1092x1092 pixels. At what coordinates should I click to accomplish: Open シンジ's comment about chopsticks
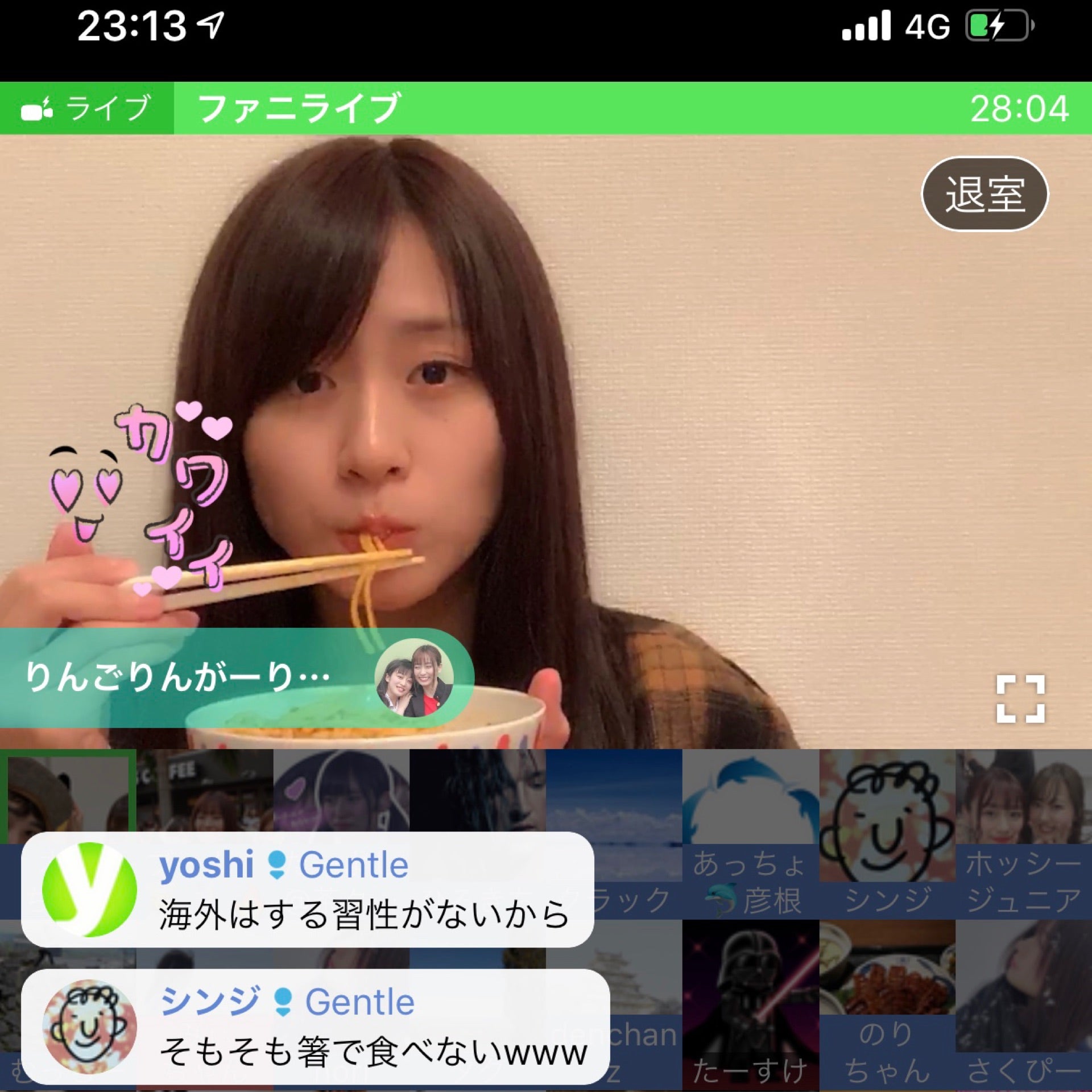pyautogui.click(x=316, y=1027)
